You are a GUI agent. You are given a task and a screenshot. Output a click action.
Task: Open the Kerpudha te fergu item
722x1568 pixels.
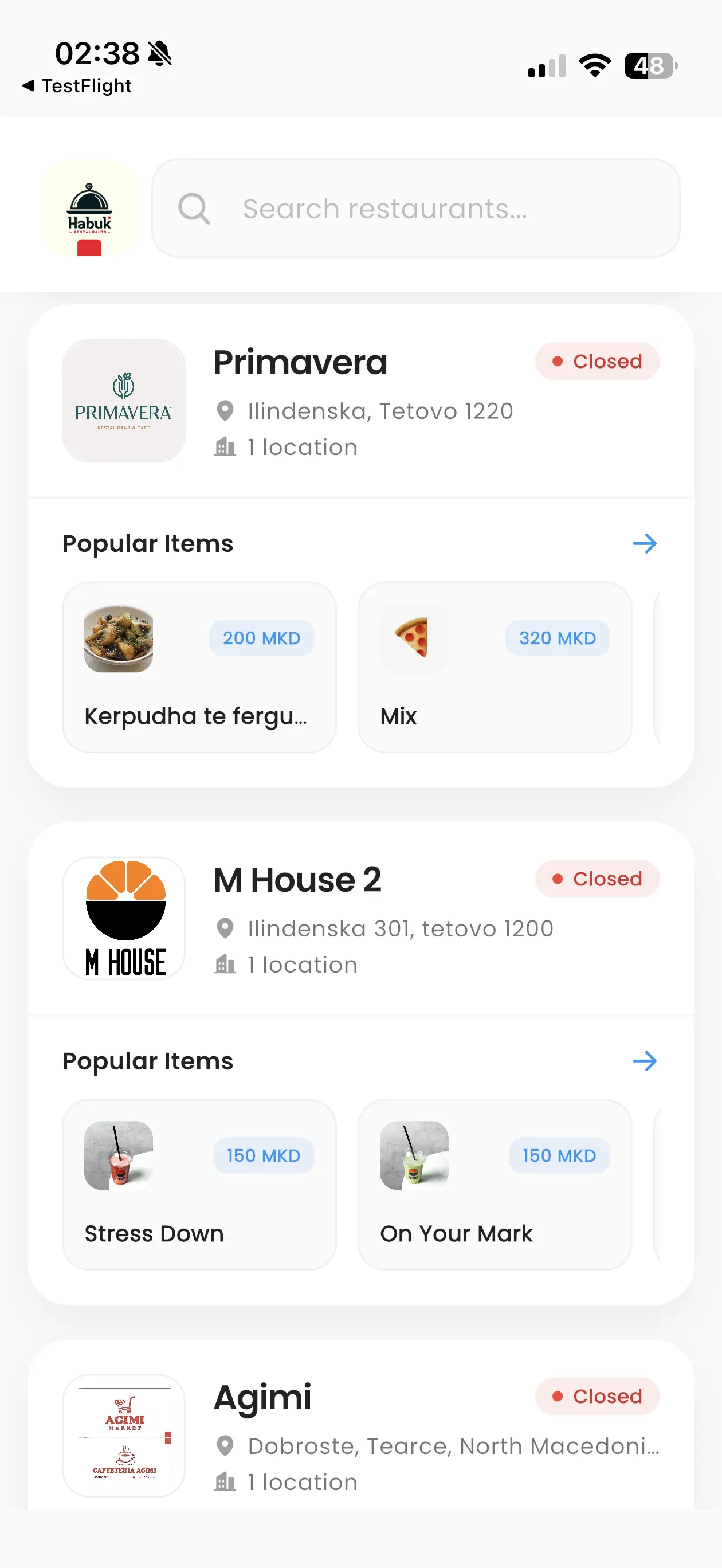(199, 667)
